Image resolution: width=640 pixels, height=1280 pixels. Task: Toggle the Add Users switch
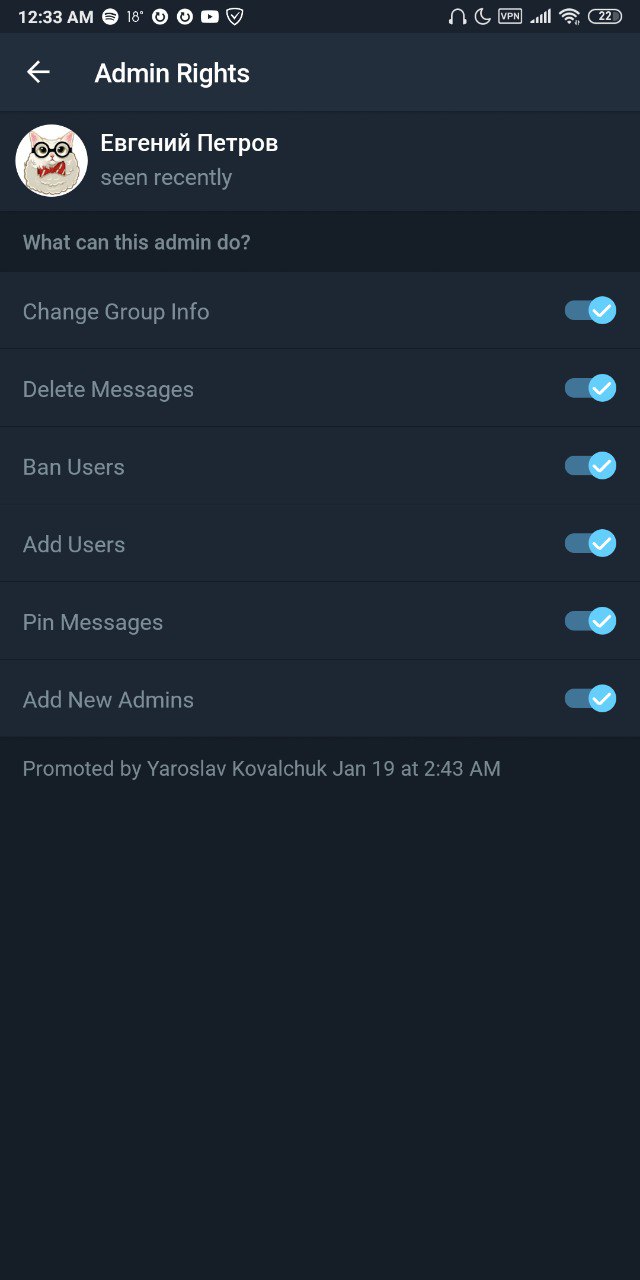point(590,544)
